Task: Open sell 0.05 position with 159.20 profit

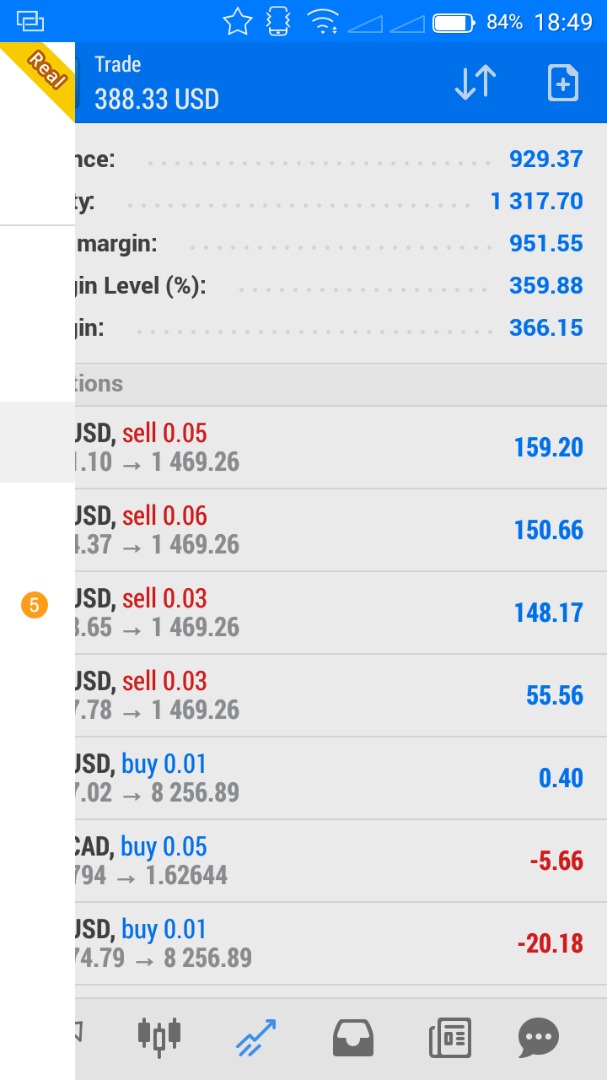Action: point(340,447)
